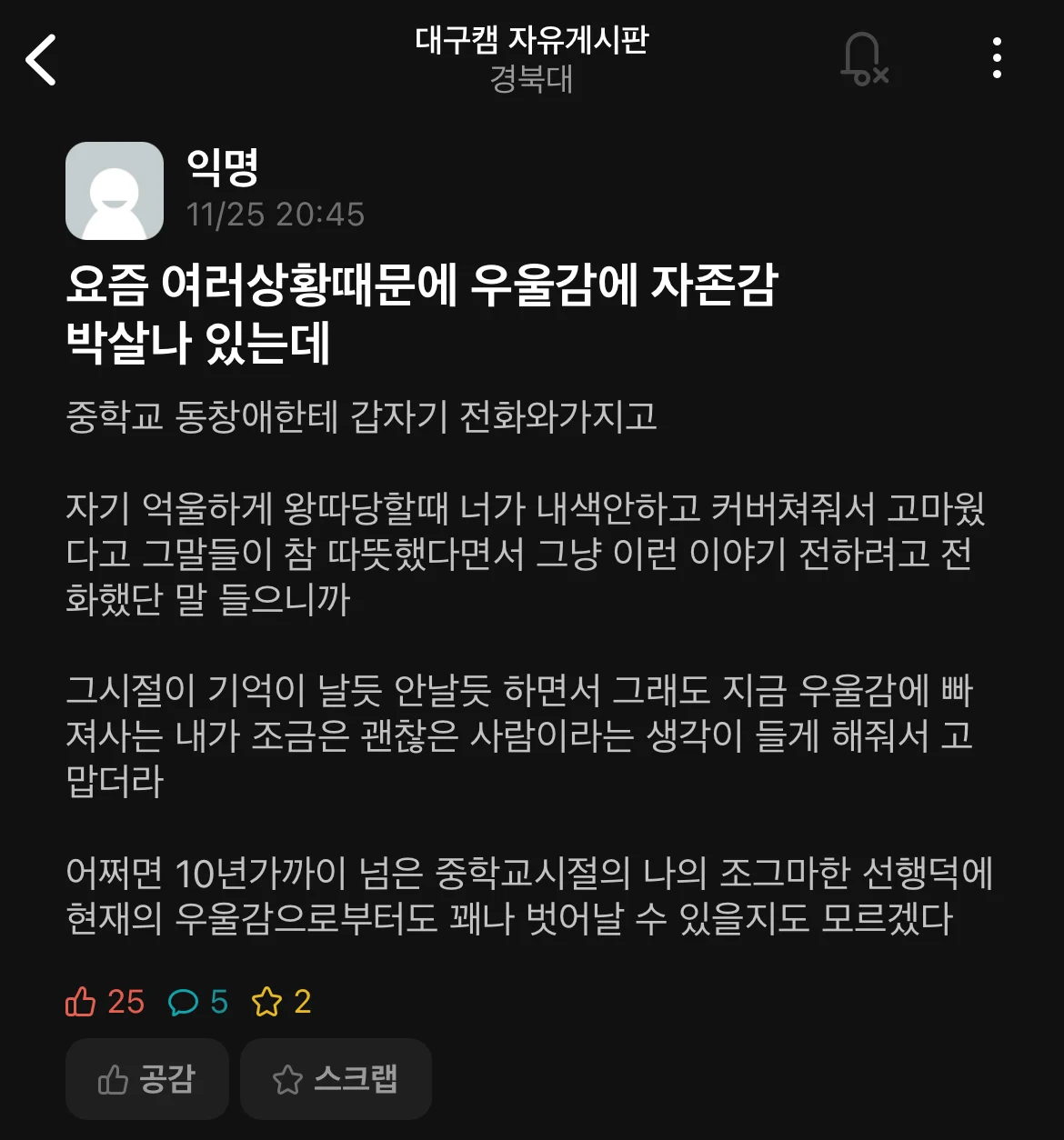Go back using the back arrow
1064x1140 pixels.
(x=41, y=60)
